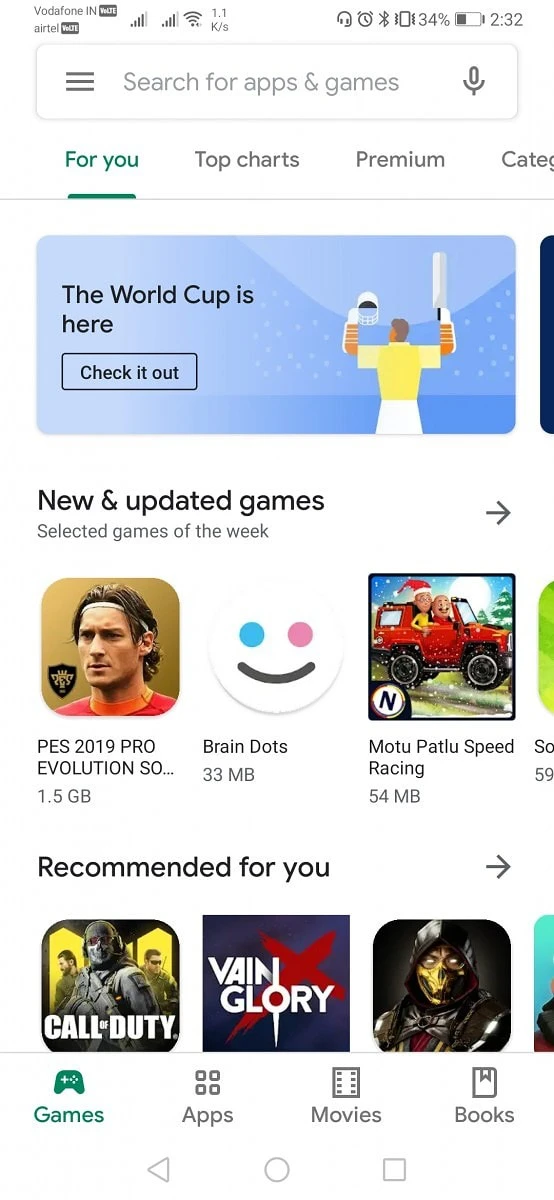Expand New & updated games with arrow
This screenshot has height=1200, width=554.
coord(498,513)
